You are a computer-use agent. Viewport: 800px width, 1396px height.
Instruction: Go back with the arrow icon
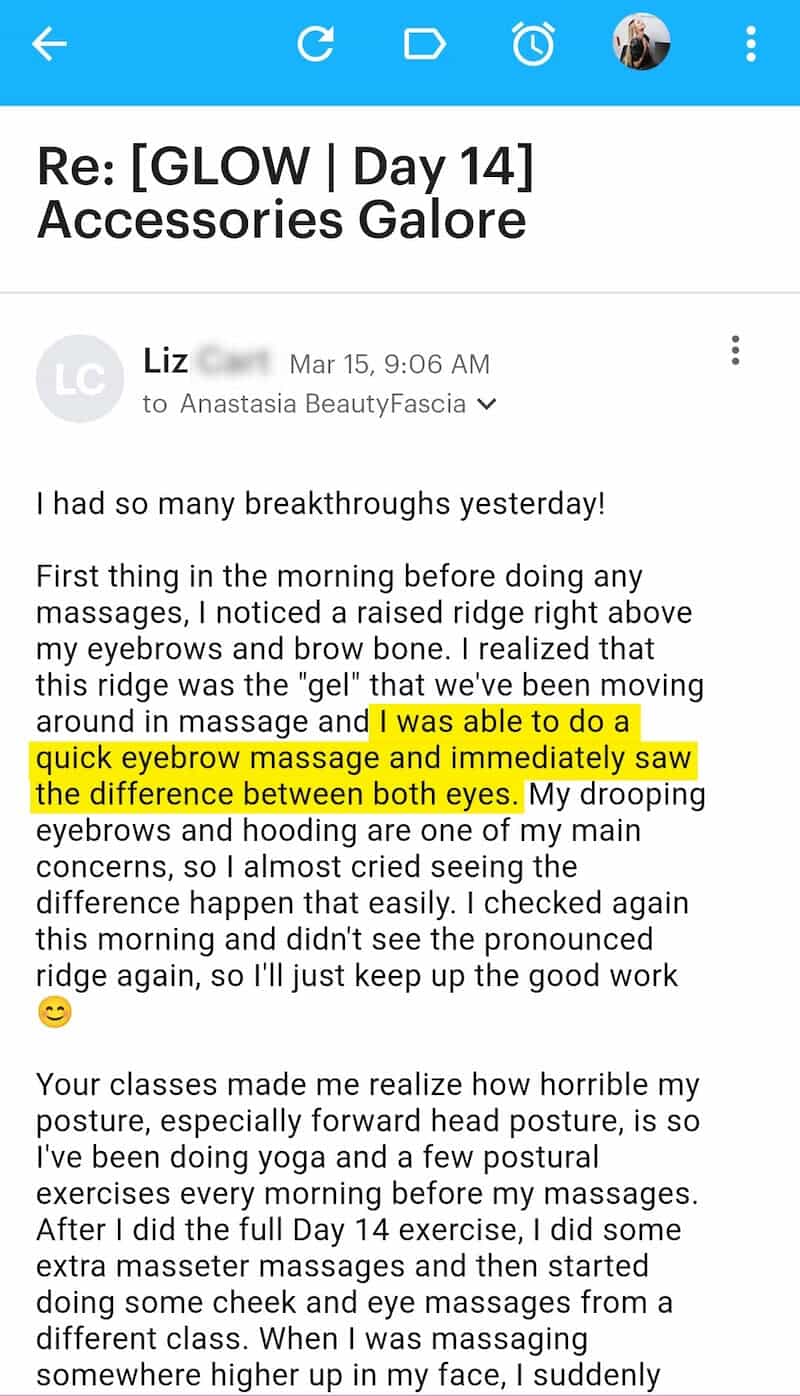(49, 44)
